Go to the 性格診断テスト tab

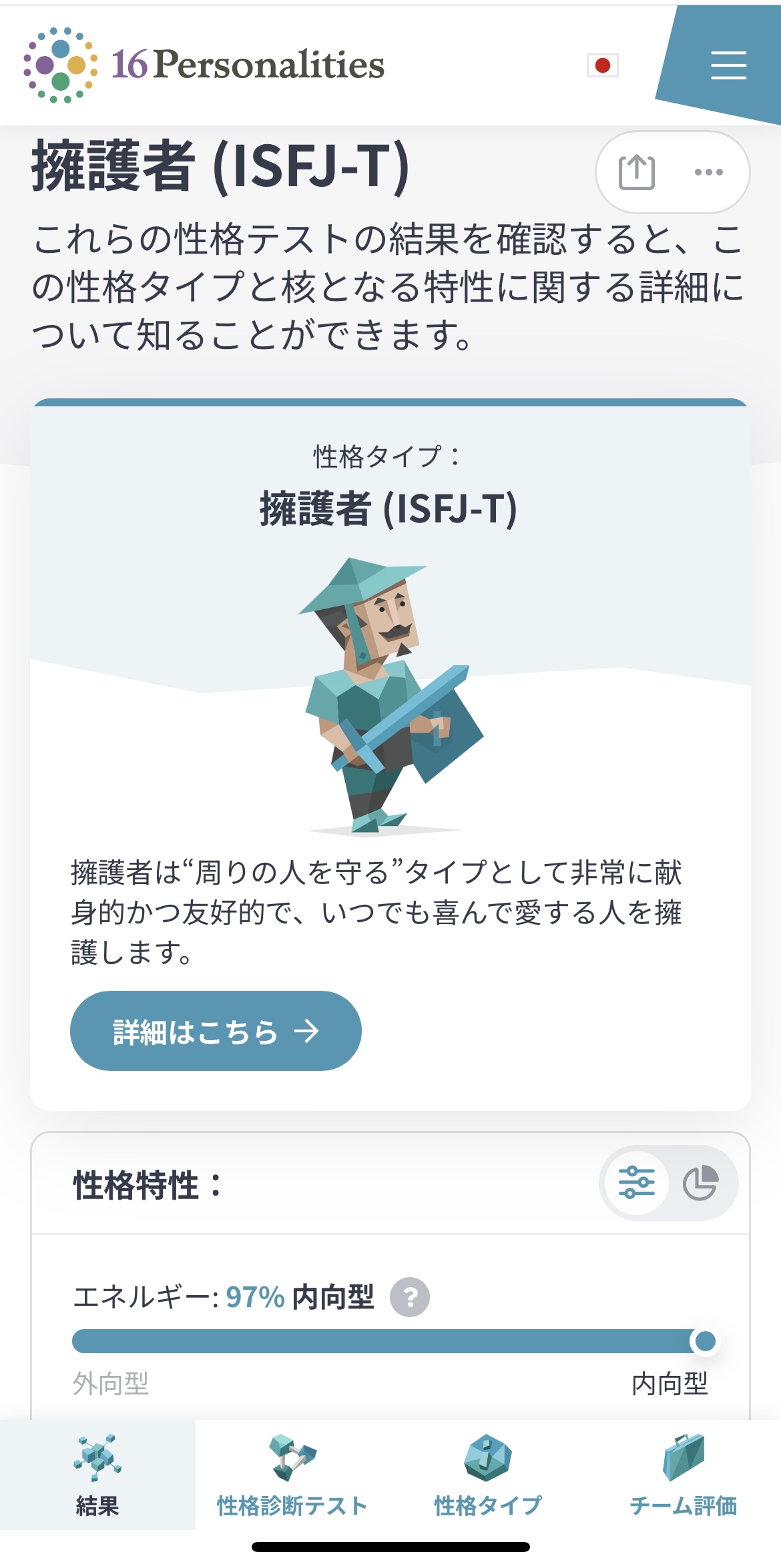[292, 1475]
